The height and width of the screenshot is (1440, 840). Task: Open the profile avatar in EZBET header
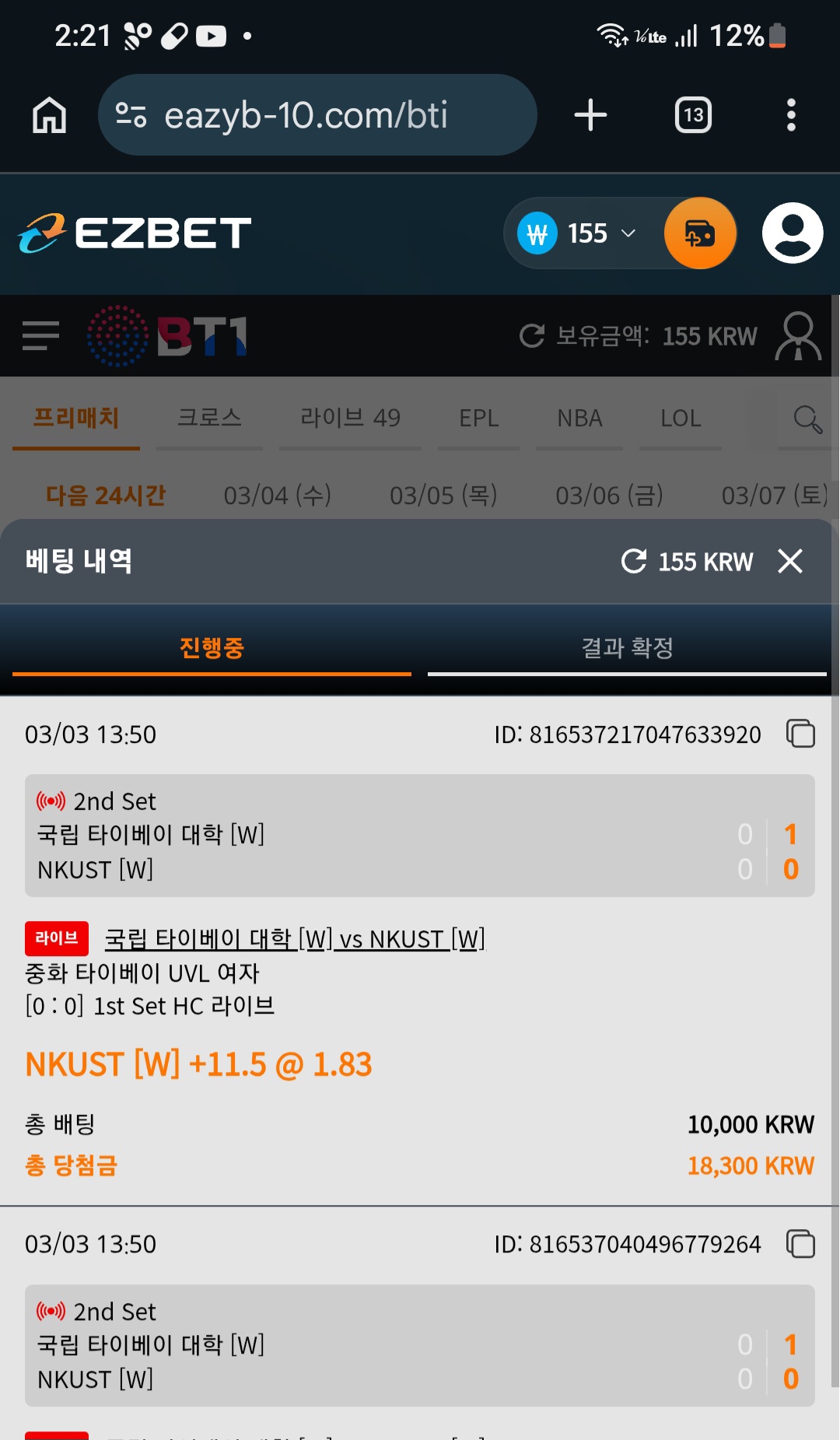pos(792,233)
